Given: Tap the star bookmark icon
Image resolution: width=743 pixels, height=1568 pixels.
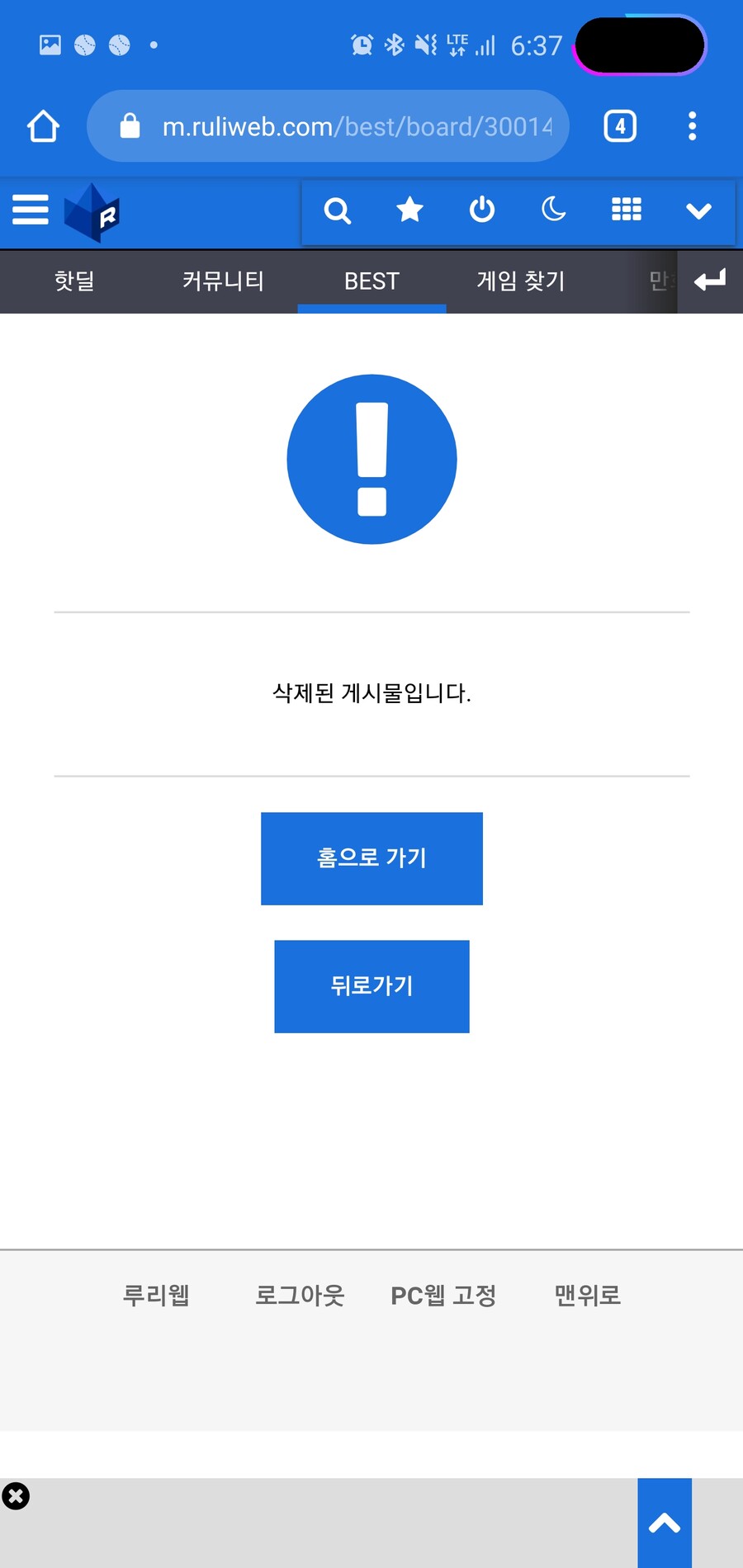Looking at the screenshot, I should (410, 210).
